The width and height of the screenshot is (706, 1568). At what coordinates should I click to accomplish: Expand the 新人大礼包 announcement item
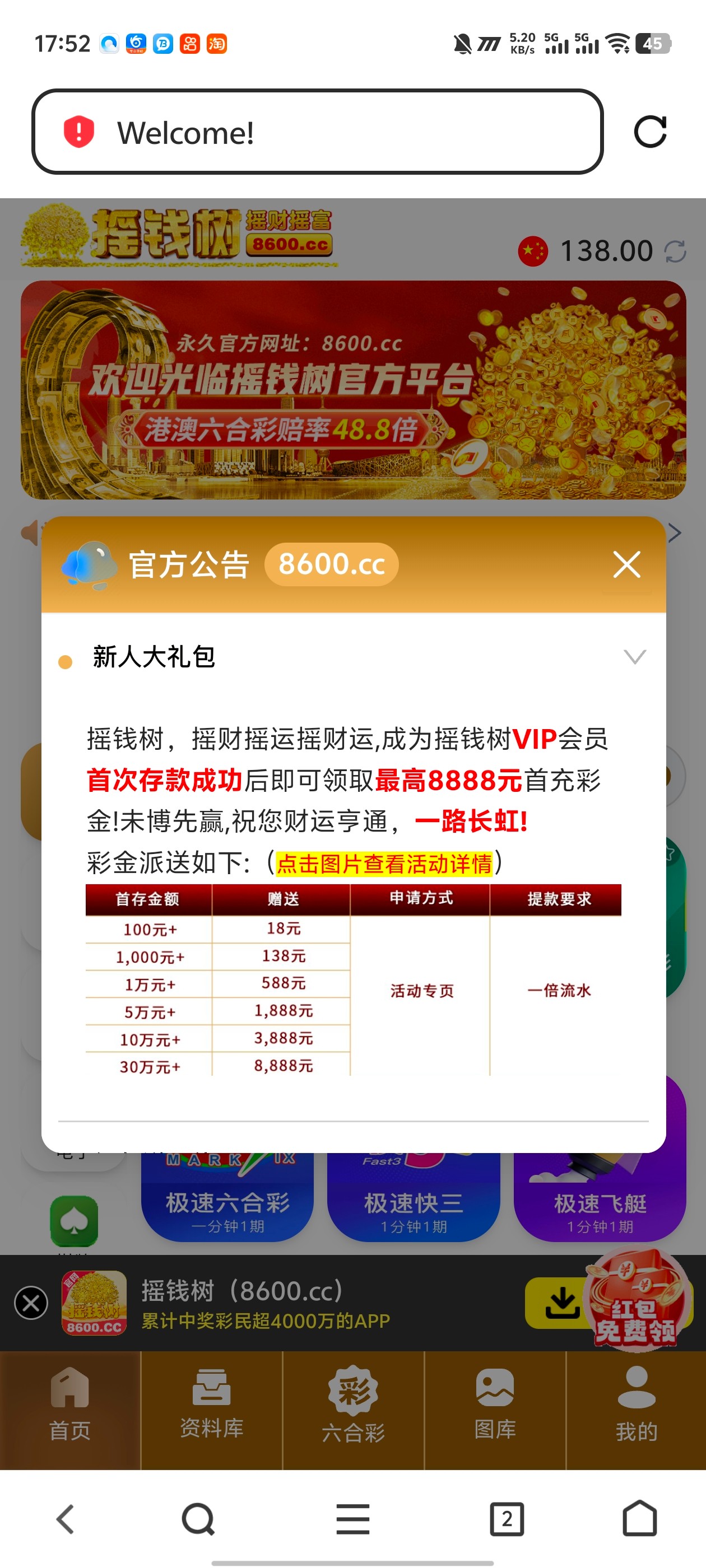coord(634,657)
